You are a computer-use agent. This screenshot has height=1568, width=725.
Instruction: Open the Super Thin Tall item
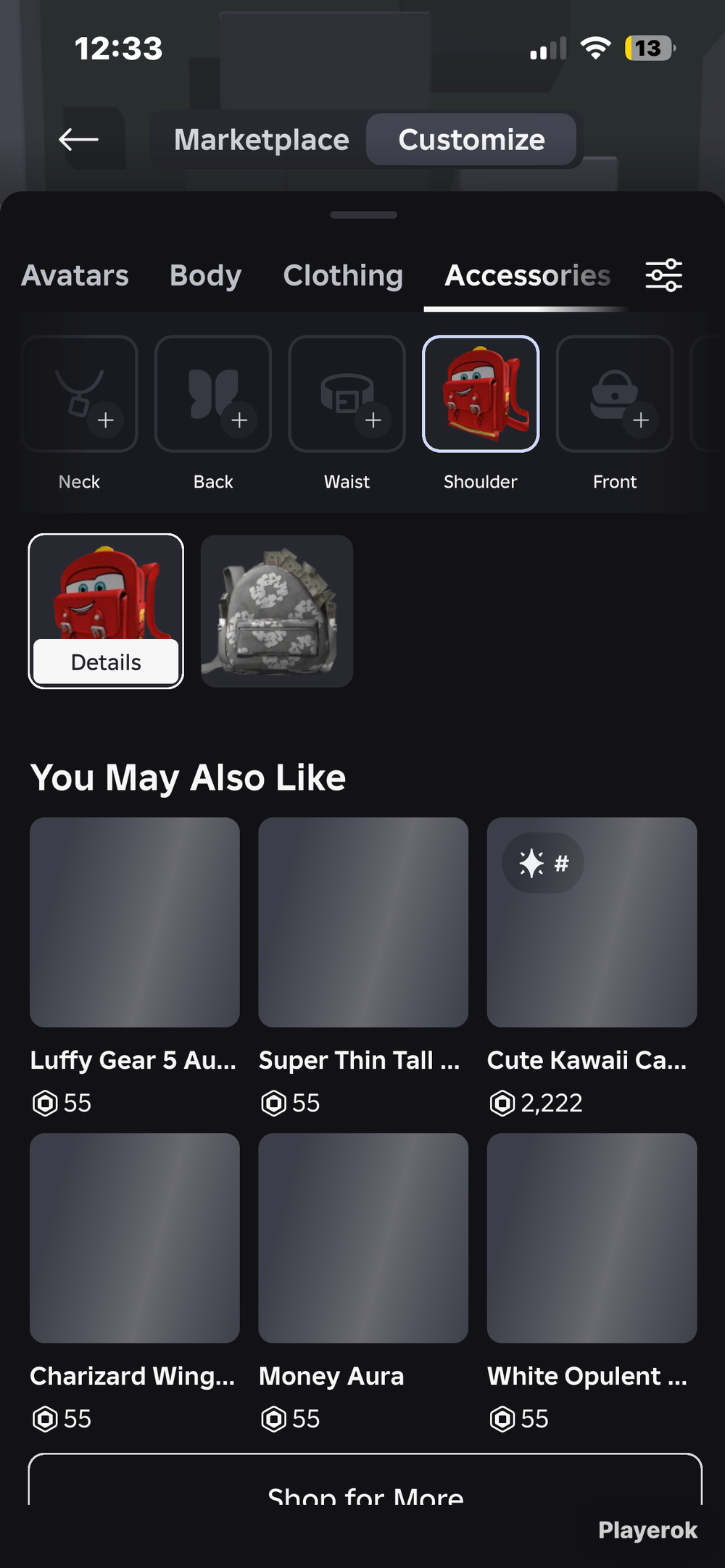(x=363, y=967)
